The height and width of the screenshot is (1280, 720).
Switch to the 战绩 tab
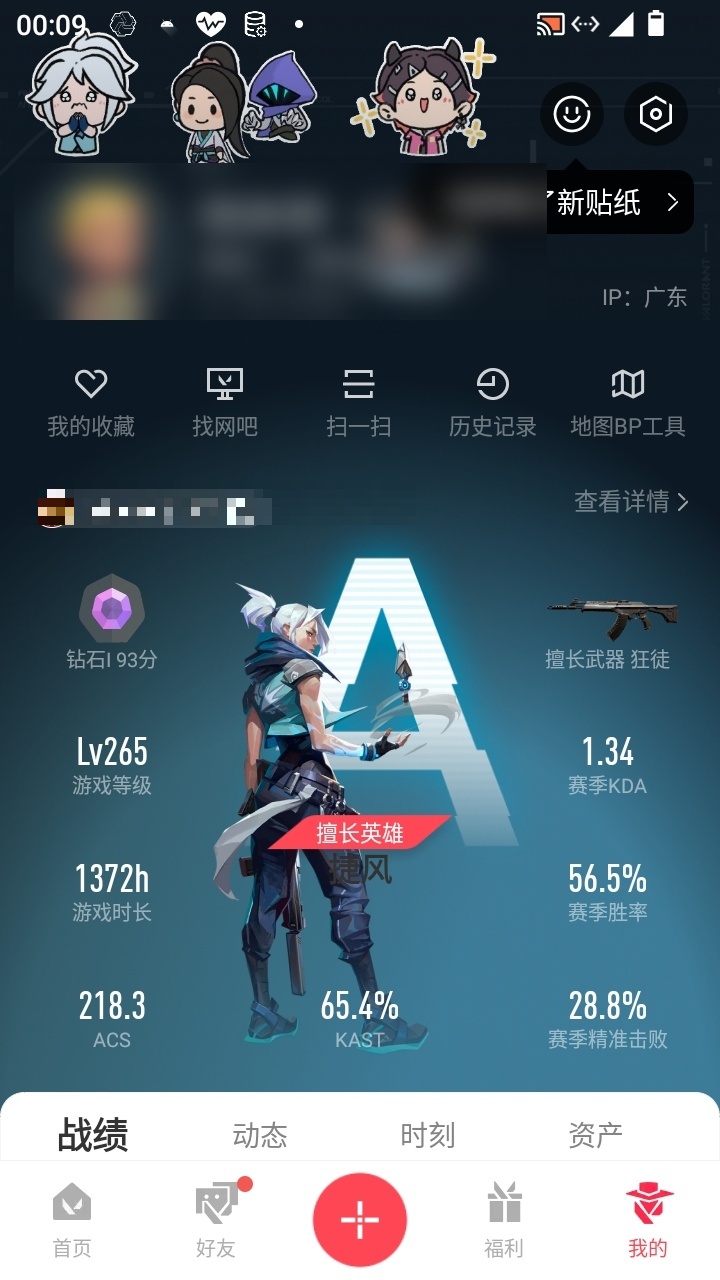click(93, 1135)
